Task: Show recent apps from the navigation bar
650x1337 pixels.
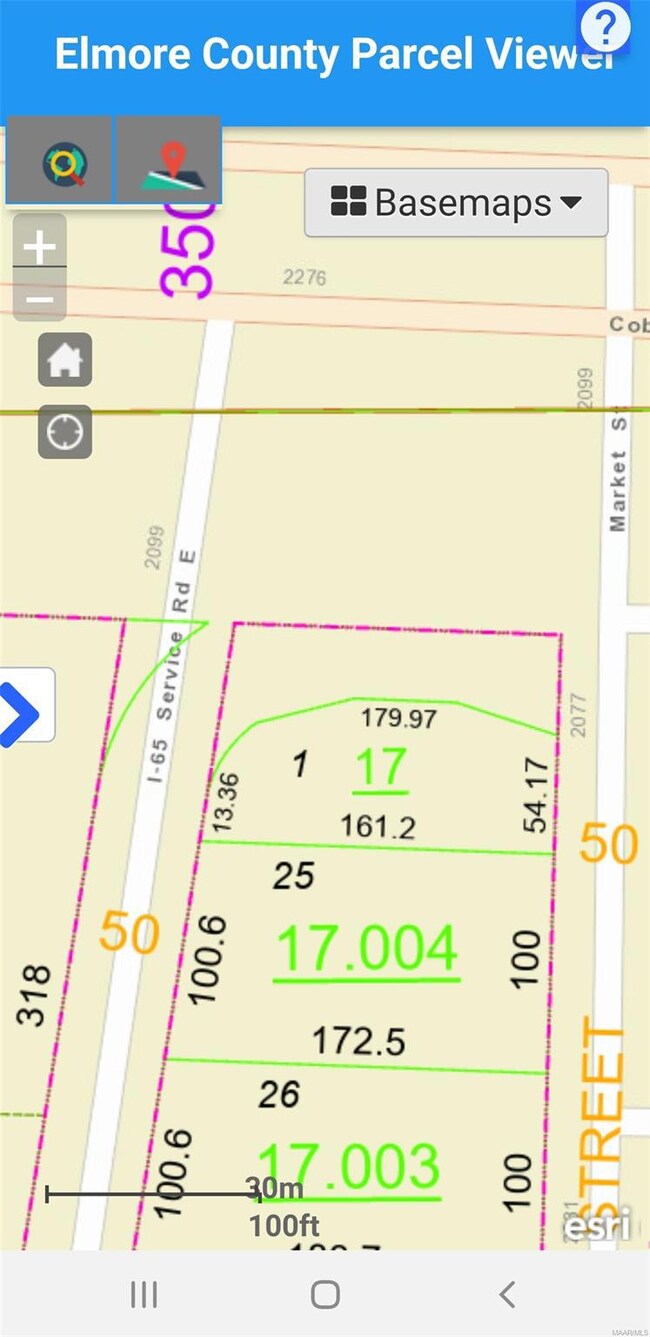Action: pyautogui.click(x=144, y=1295)
